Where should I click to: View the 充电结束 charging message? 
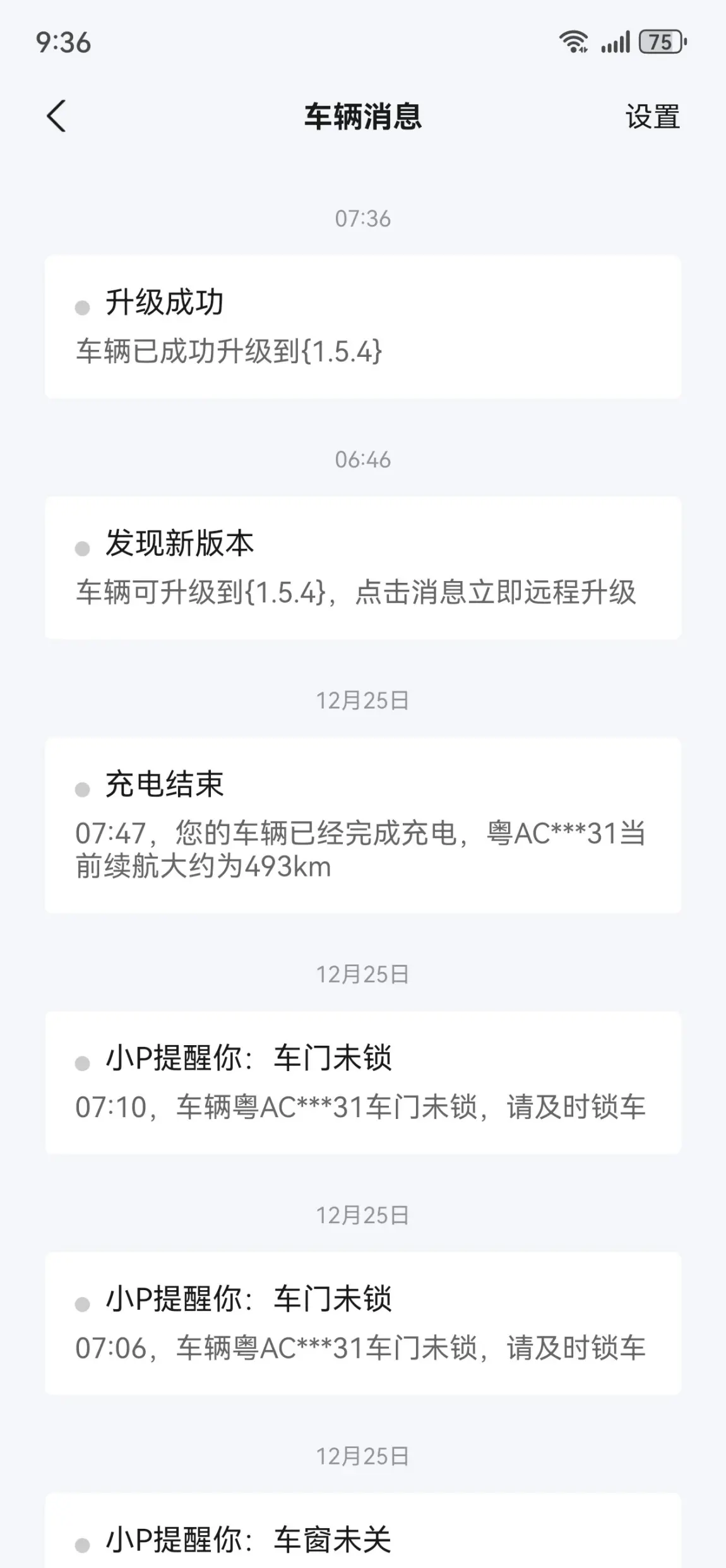pos(362,825)
